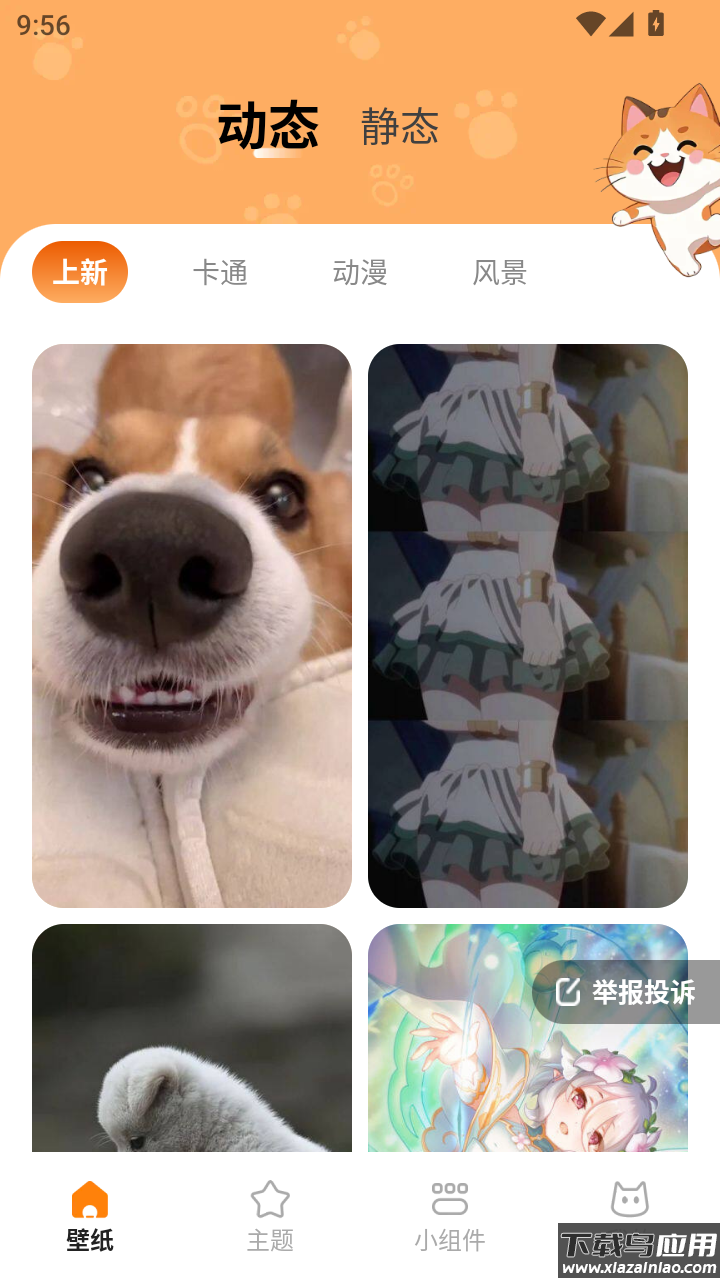Screen dimensions: 720x1280
Task: Open the cat face bottom tab
Action: pos(630,1200)
